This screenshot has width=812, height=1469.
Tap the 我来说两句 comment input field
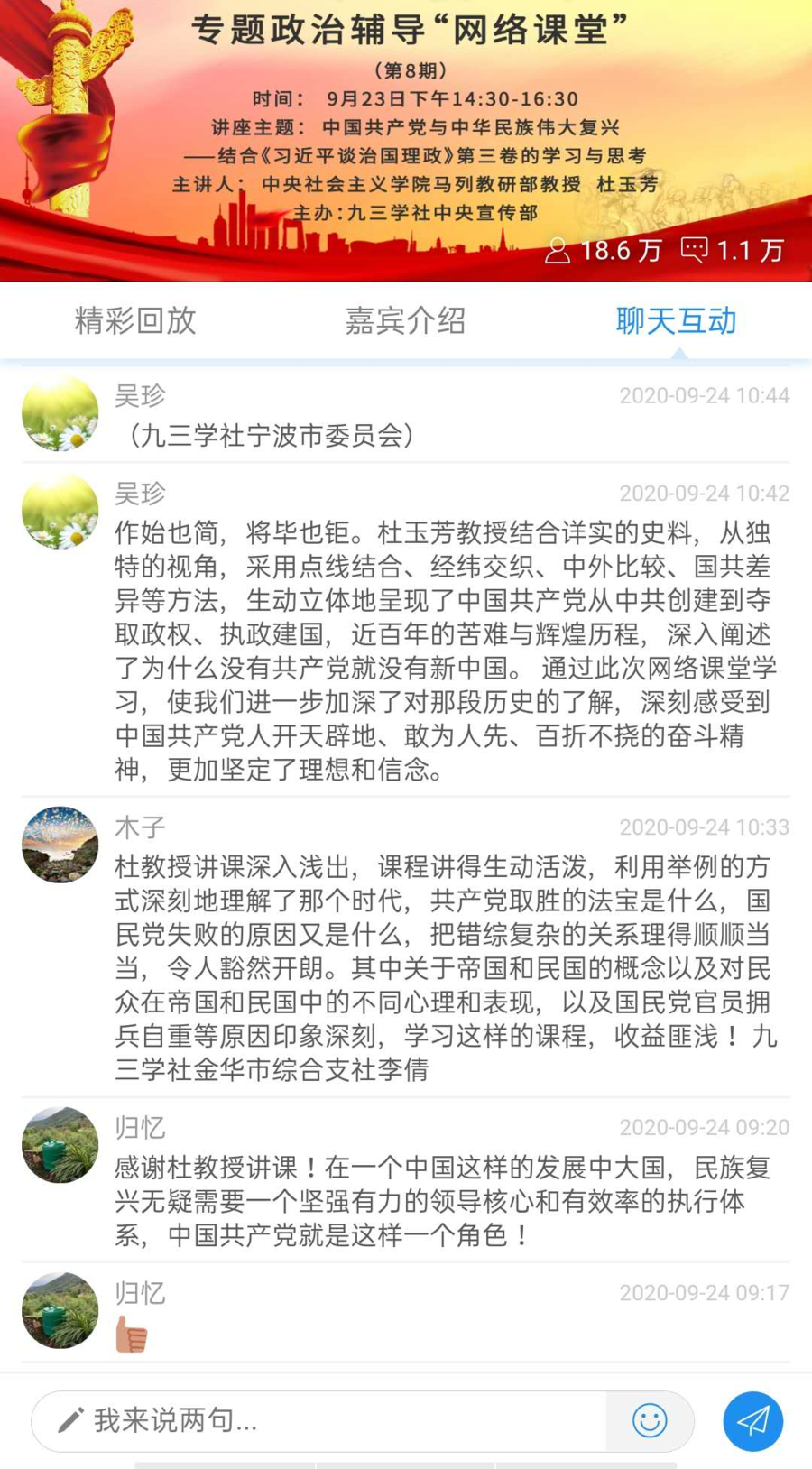(325, 1420)
